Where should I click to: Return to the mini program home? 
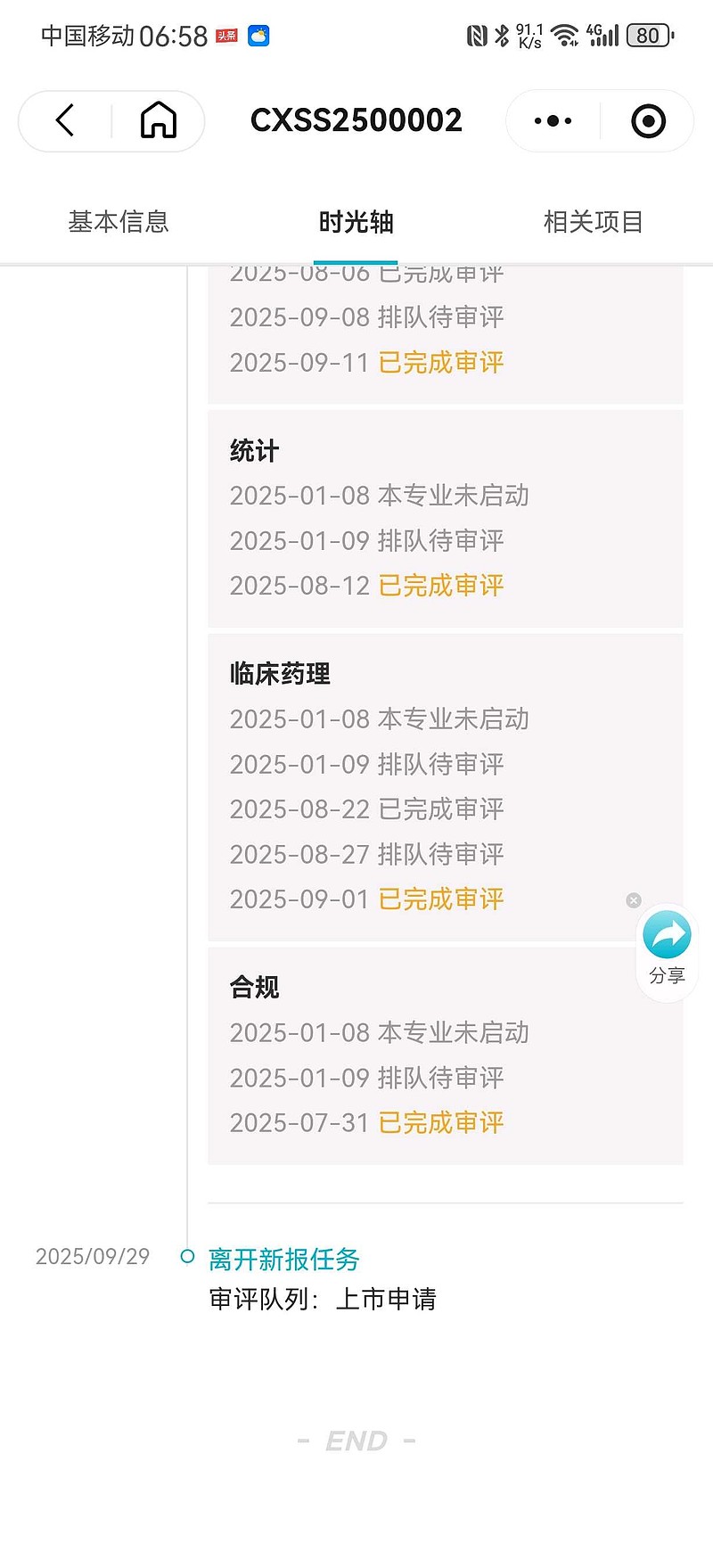(x=159, y=120)
